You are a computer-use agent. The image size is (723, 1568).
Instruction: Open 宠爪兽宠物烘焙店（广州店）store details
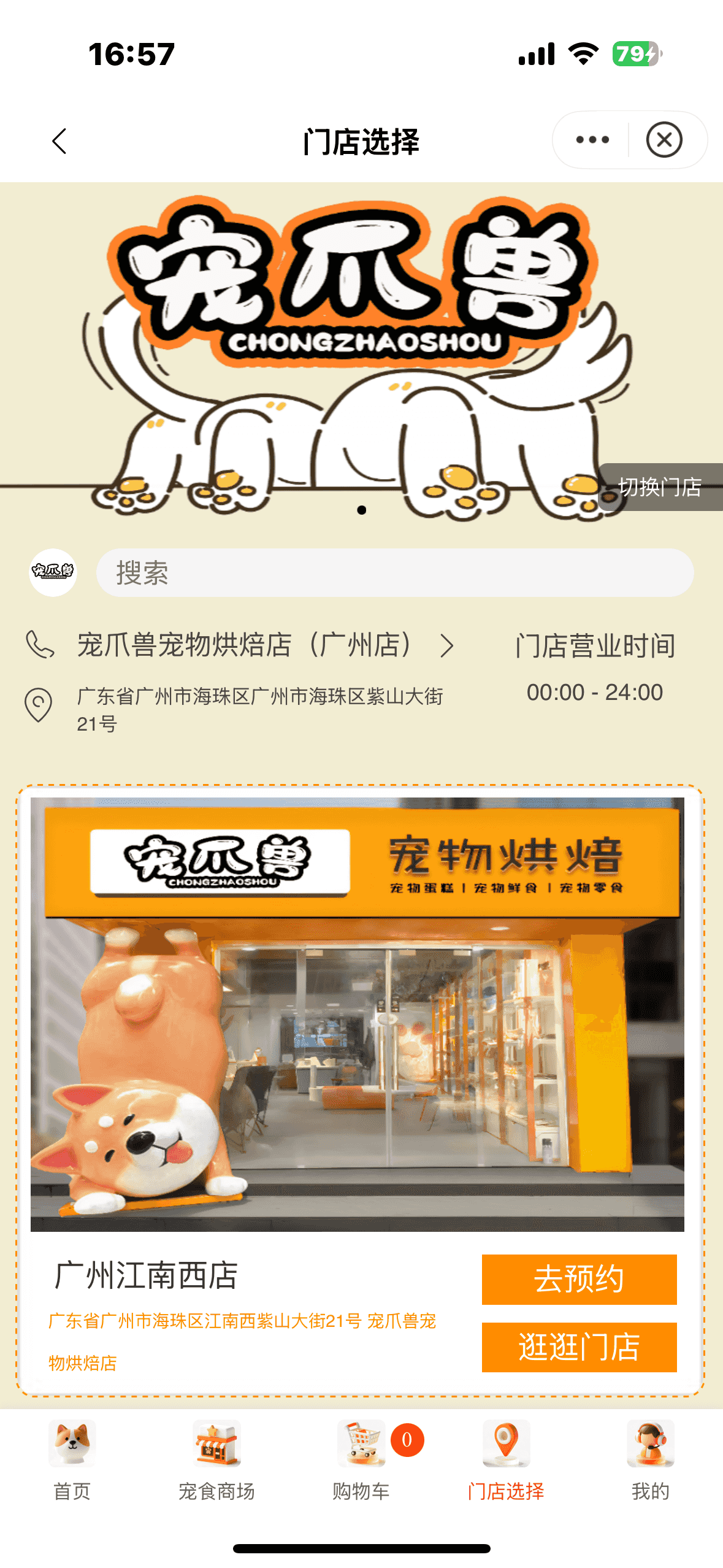[x=265, y=645]
